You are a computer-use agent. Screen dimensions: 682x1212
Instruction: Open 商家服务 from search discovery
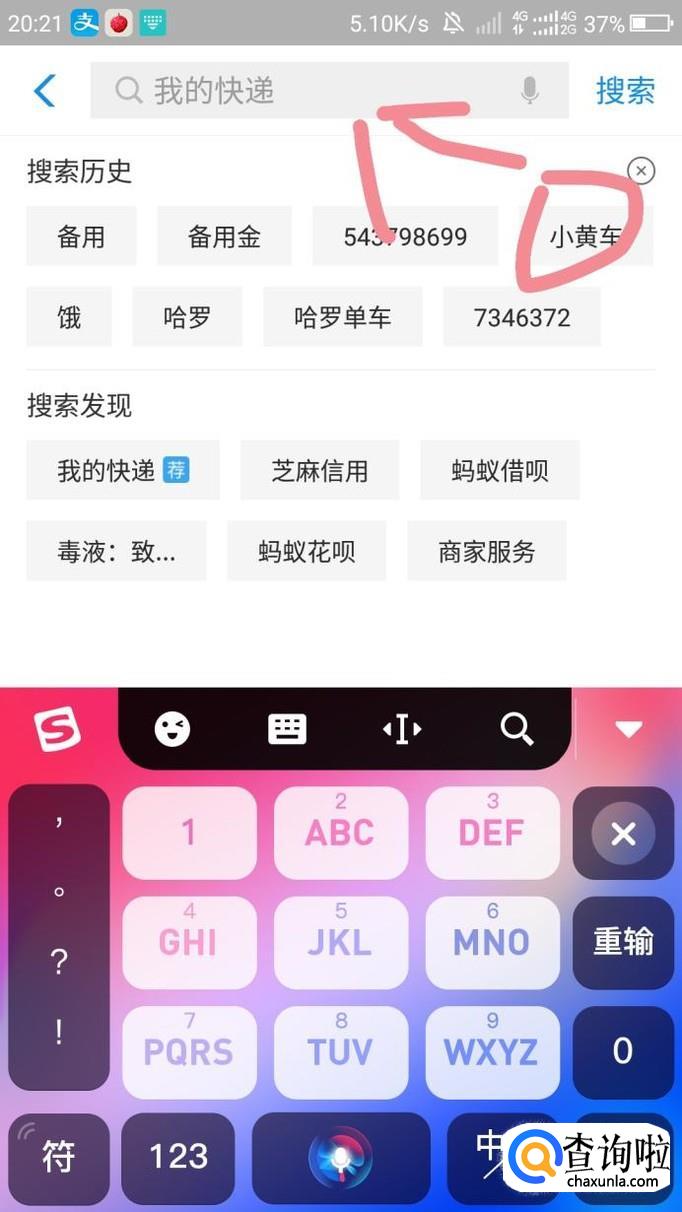pyautogui.click(x=486, y=551)
